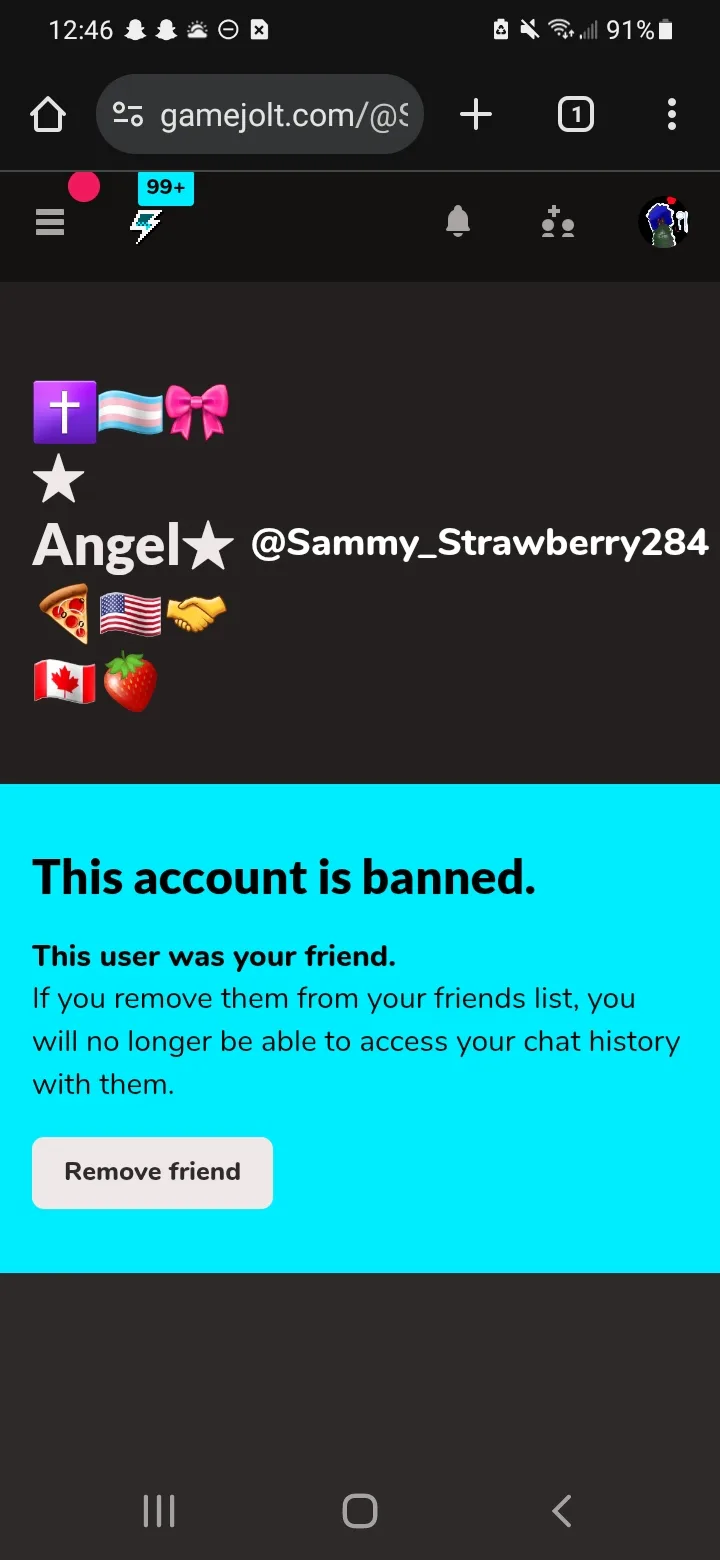The height and width of the screenshot is (1560, 720).
Task: Open the friend requests icon
Action: (x=557, y=222)
